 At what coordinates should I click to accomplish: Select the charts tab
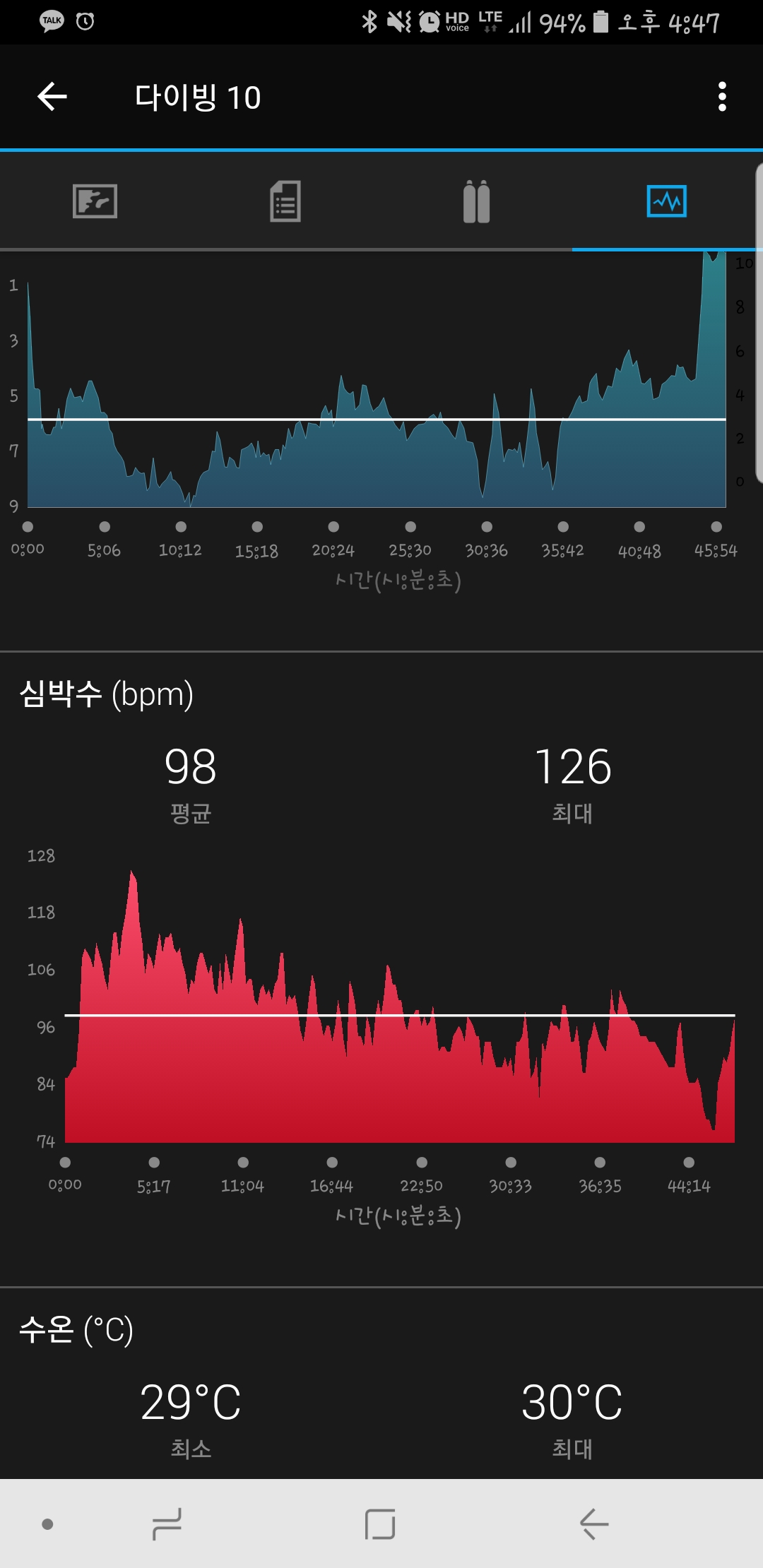point(666,201)
